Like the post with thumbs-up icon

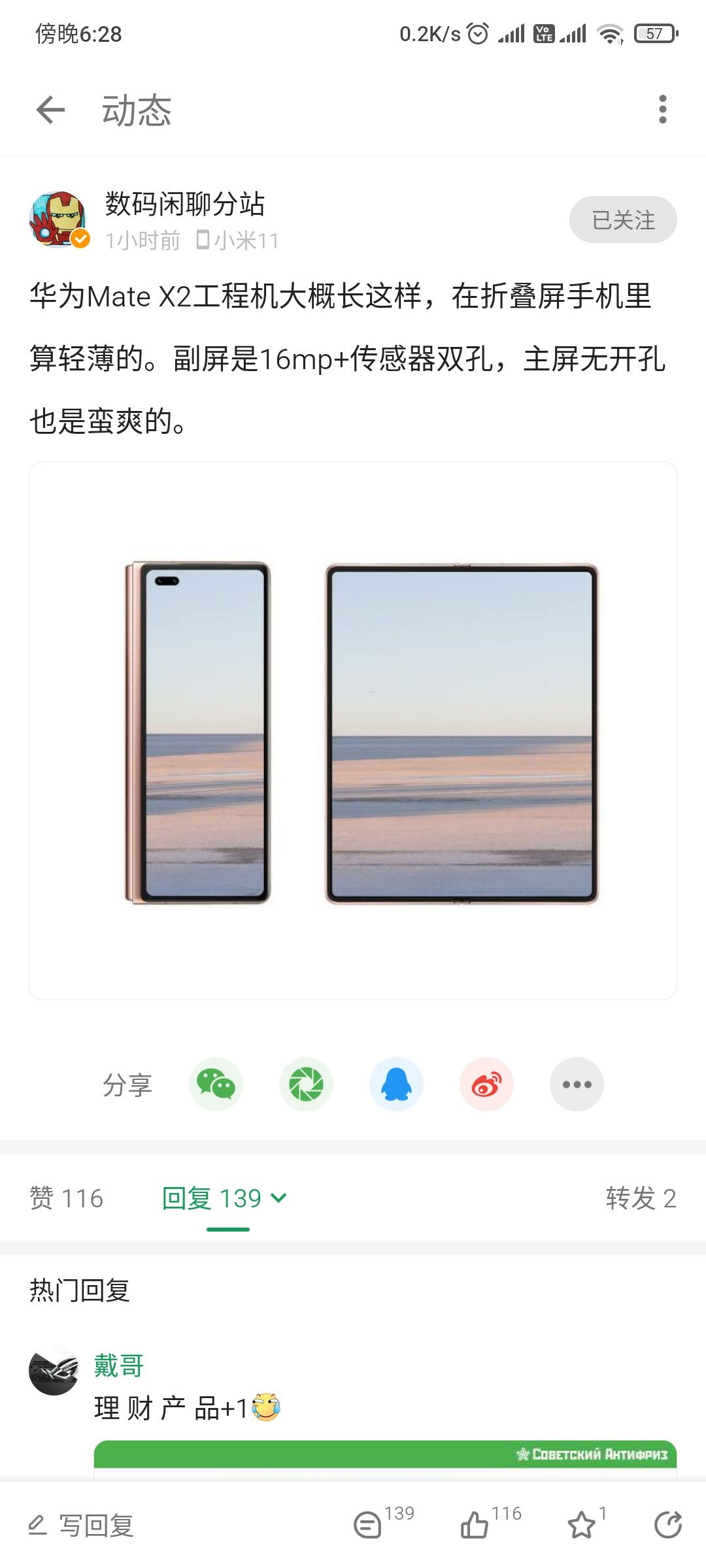coord(475,1525)
